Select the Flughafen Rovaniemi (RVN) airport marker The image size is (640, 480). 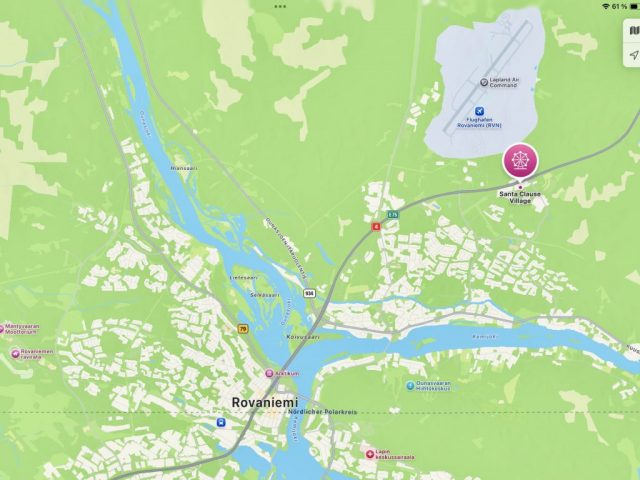[479, 108]
